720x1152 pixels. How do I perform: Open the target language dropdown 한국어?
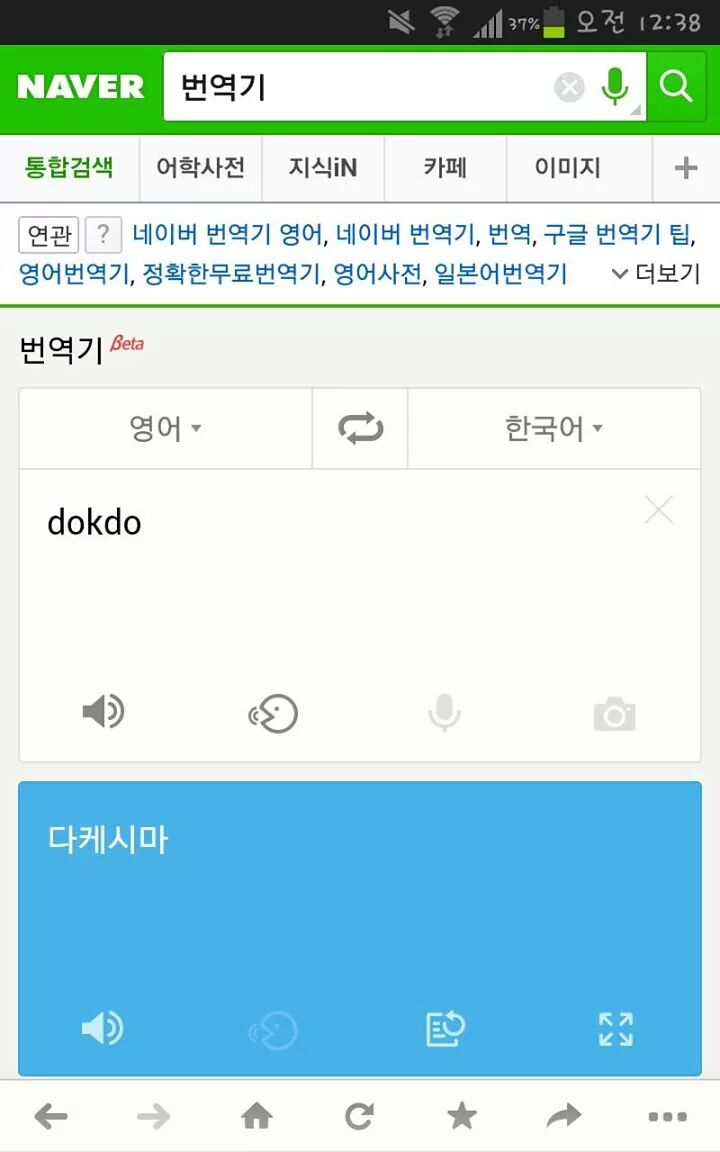[554, 428]
